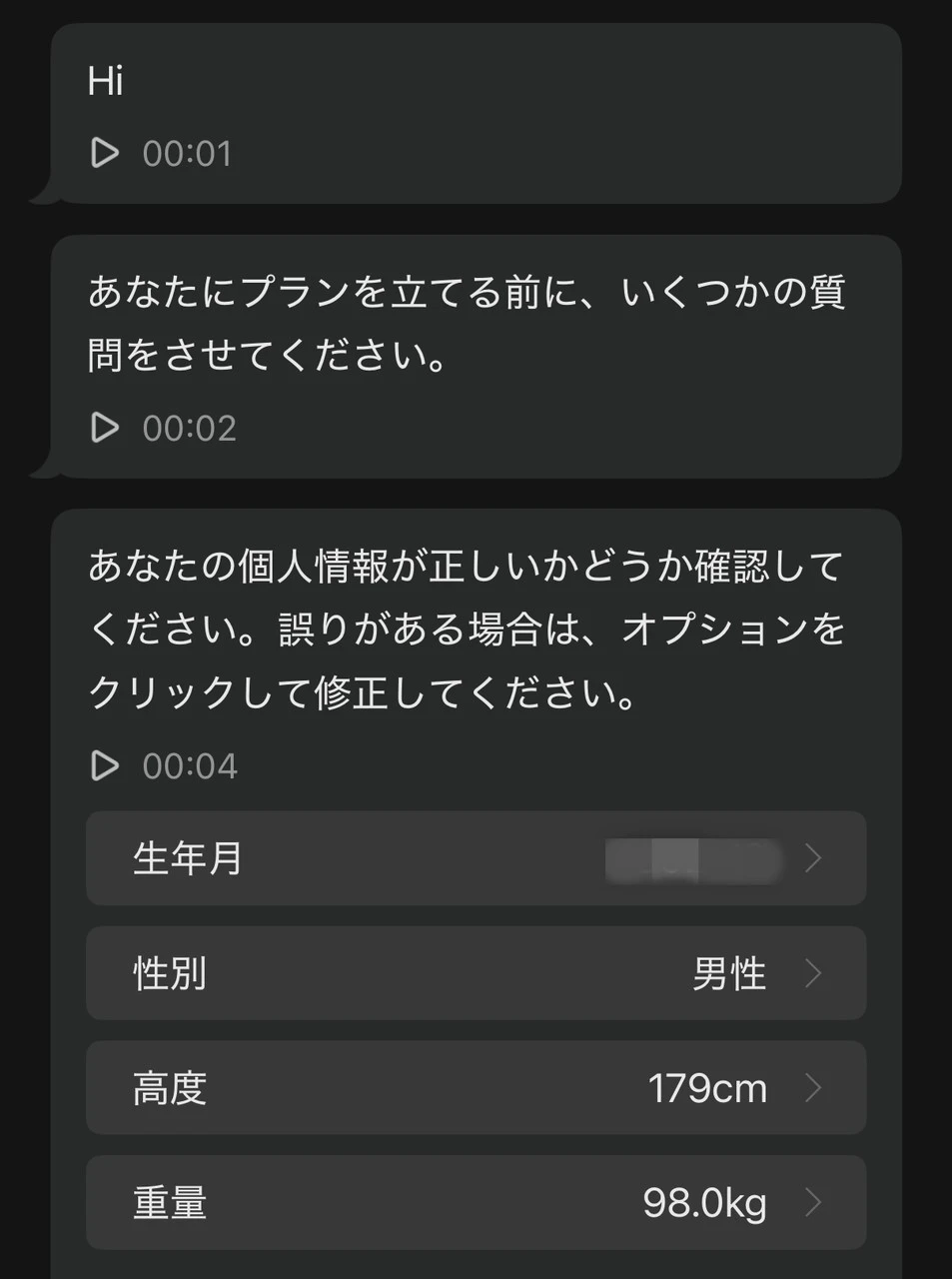The width and height of the screenshot is (952, 1279).
Task: Play the audio of the Hi message
Action: (105, 153)
